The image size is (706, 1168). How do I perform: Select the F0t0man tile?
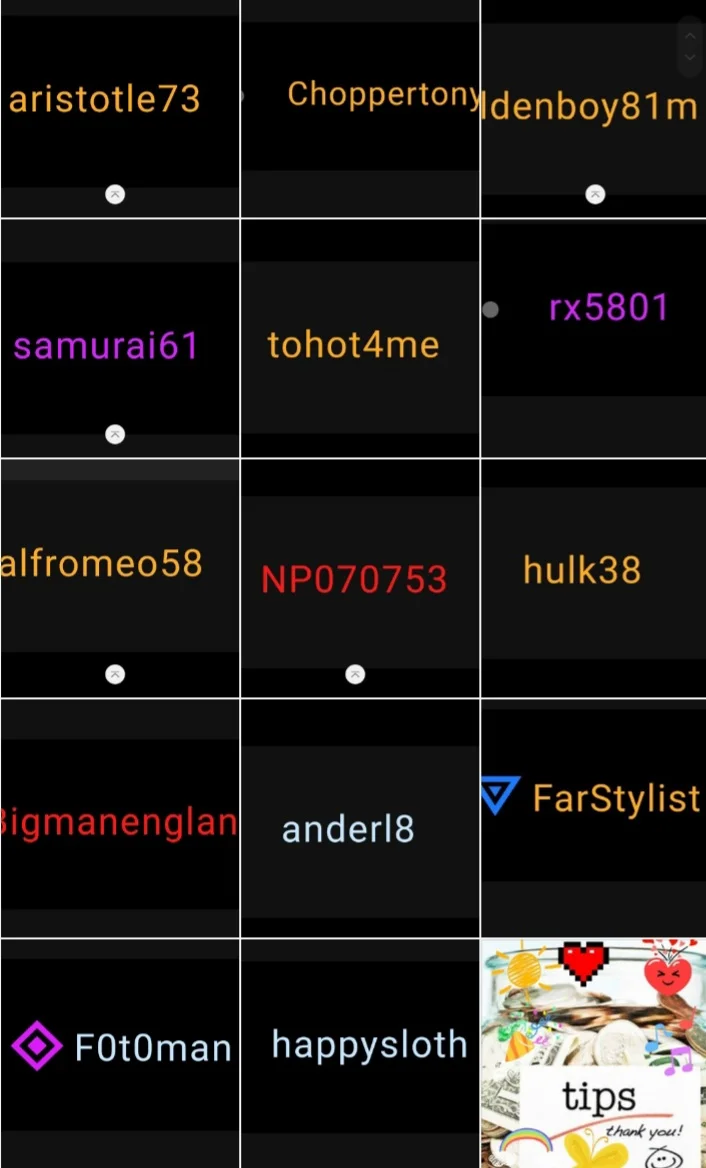(x=119, y=1048)
